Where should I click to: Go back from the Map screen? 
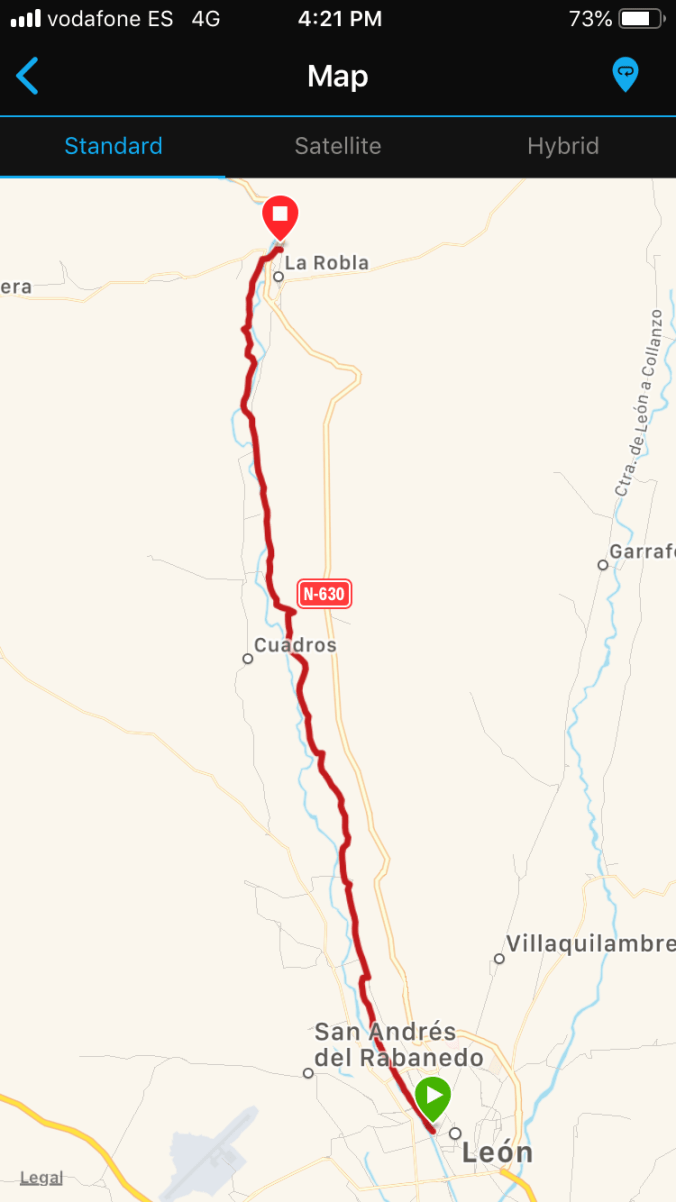28,76
